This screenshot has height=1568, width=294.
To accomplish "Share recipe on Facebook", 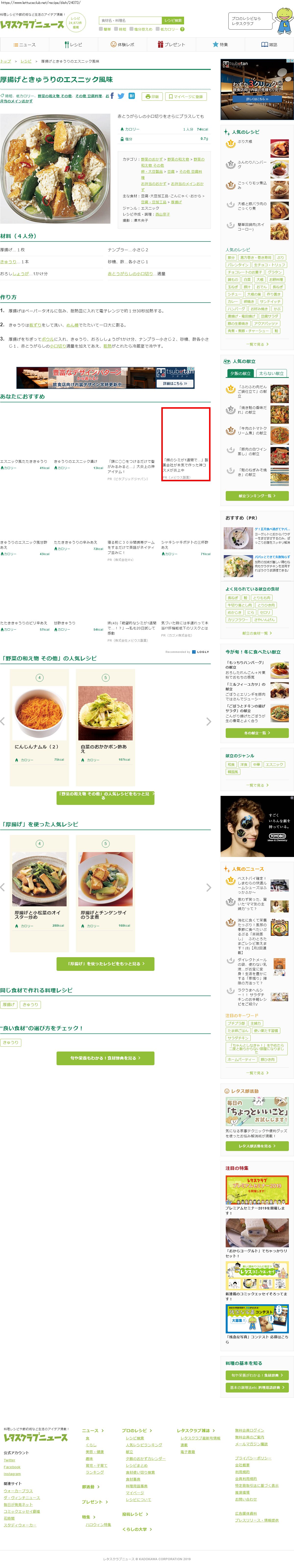I will (x=112, y=96).
